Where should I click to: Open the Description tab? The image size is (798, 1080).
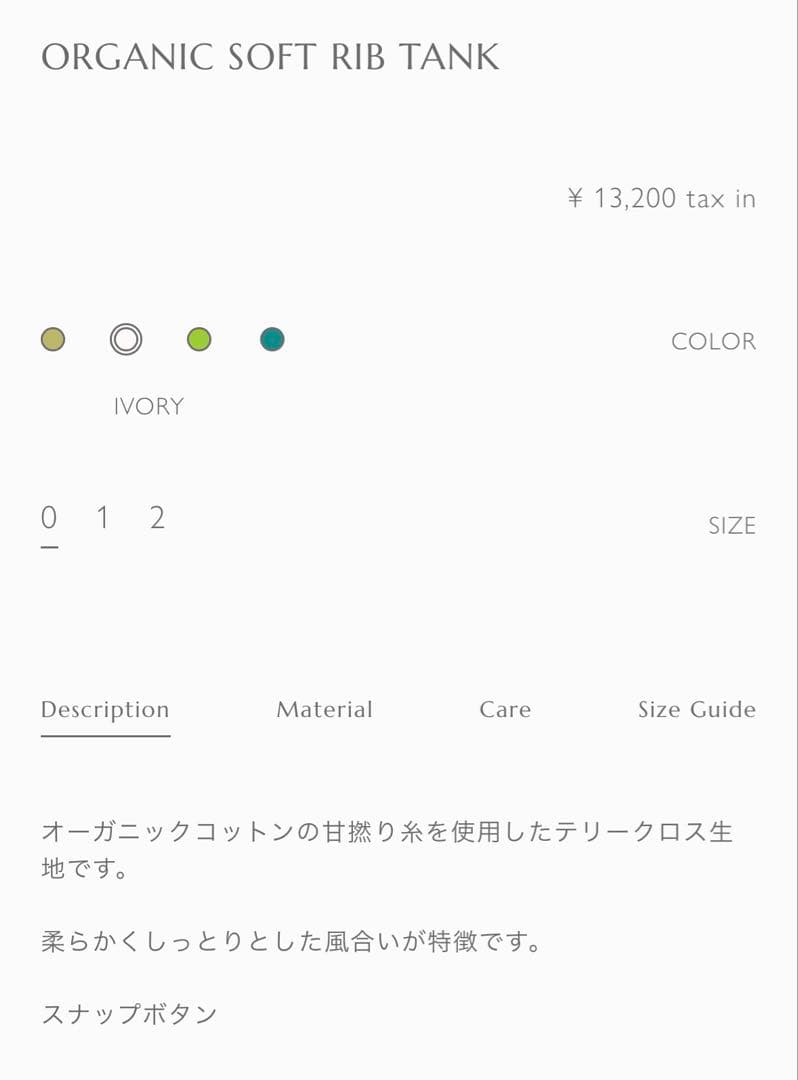pos(104,710)
